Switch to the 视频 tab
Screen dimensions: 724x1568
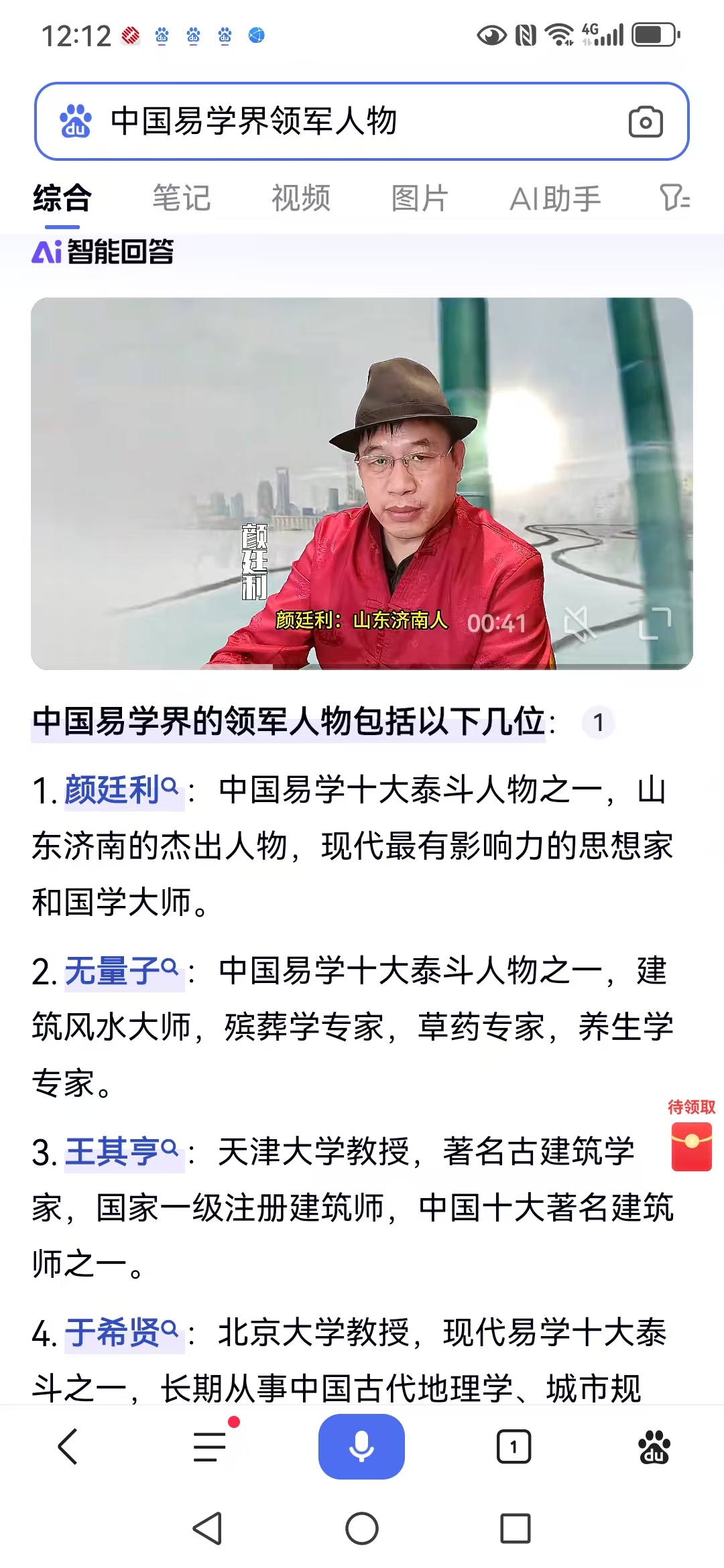(x=301, y=198)
